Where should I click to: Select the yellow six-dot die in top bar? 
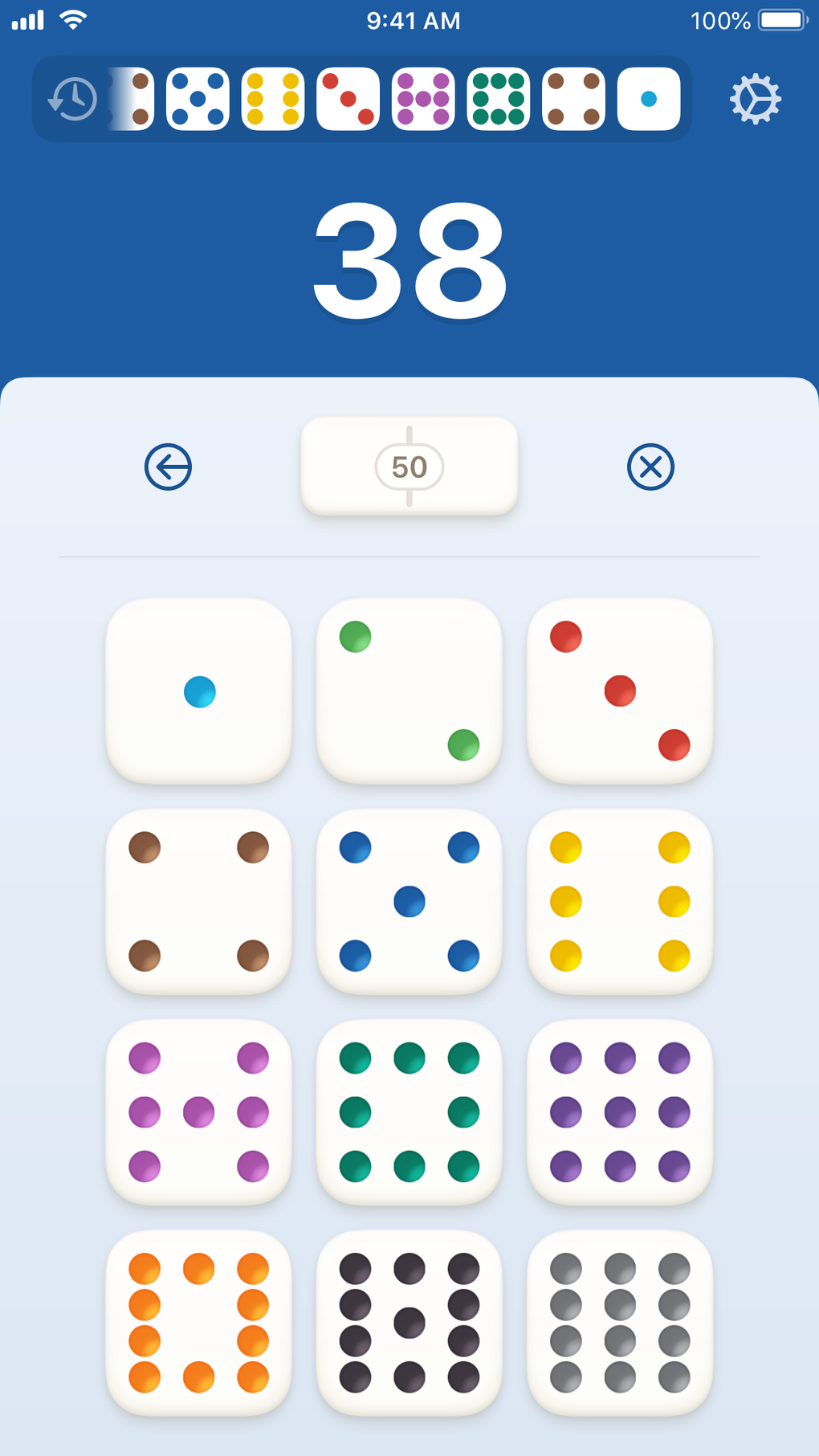[271, 99]
